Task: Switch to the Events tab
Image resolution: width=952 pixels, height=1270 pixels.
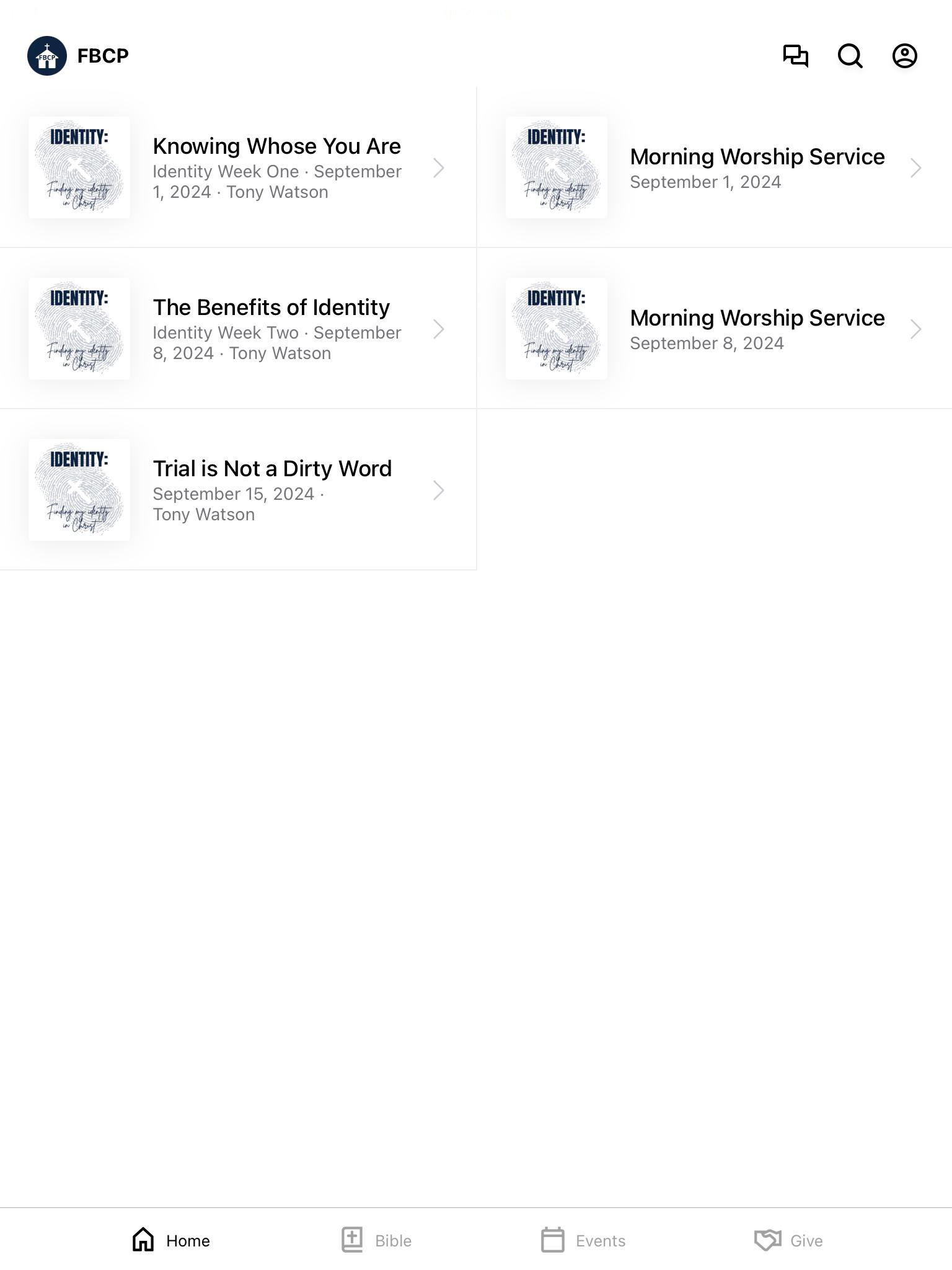Action: [583, 1240]
